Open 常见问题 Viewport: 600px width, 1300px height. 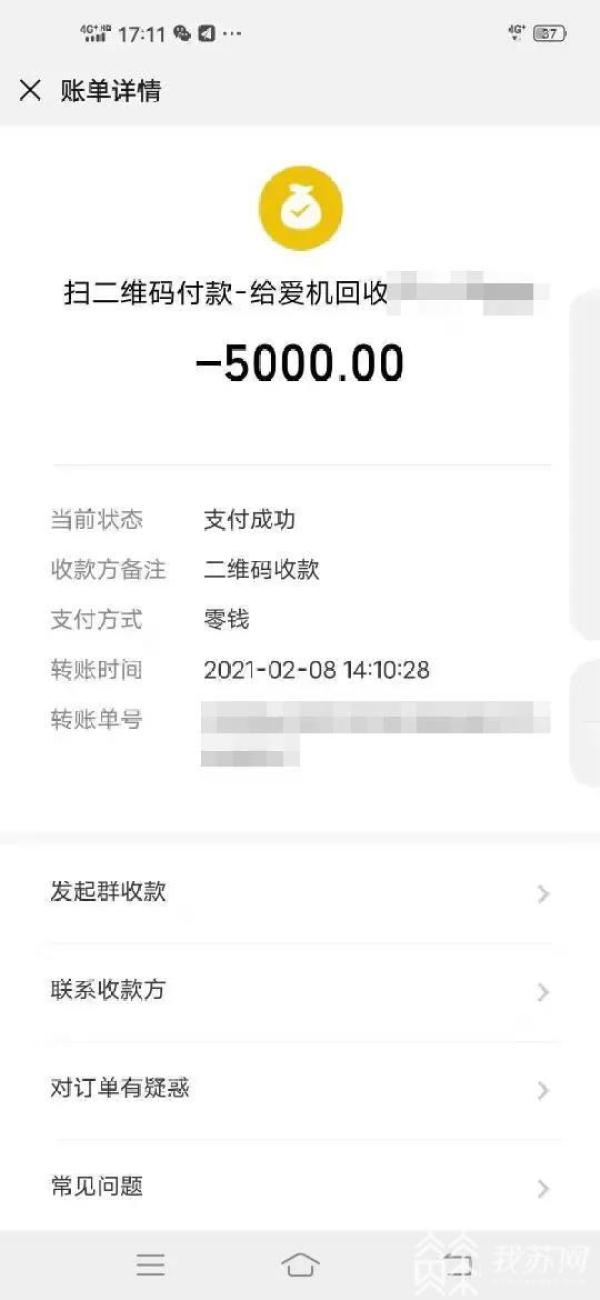point(300,1187)
